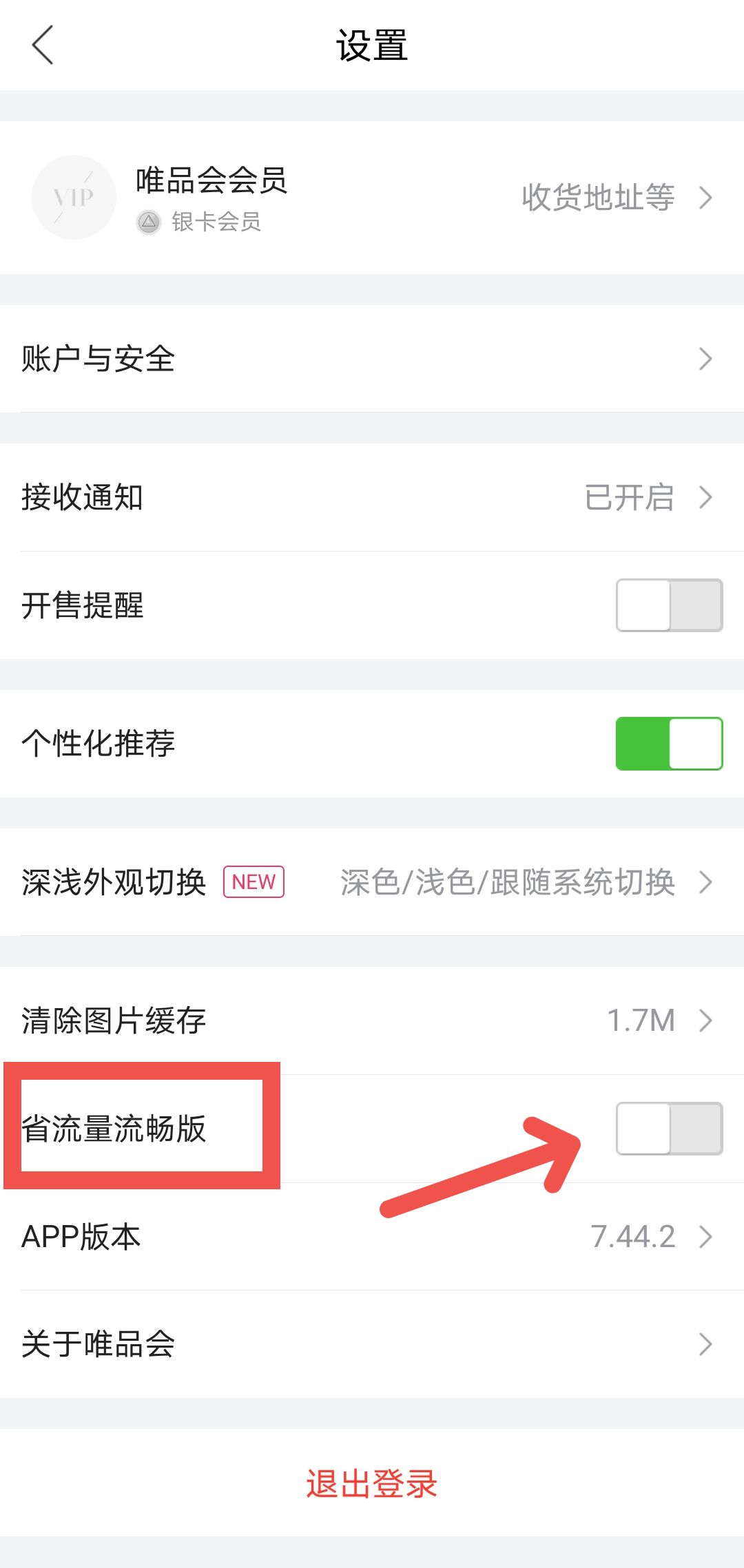Turn on the 开售提醒 switch
Viewport: 744px width, 1568px height.
click(669, 605)
